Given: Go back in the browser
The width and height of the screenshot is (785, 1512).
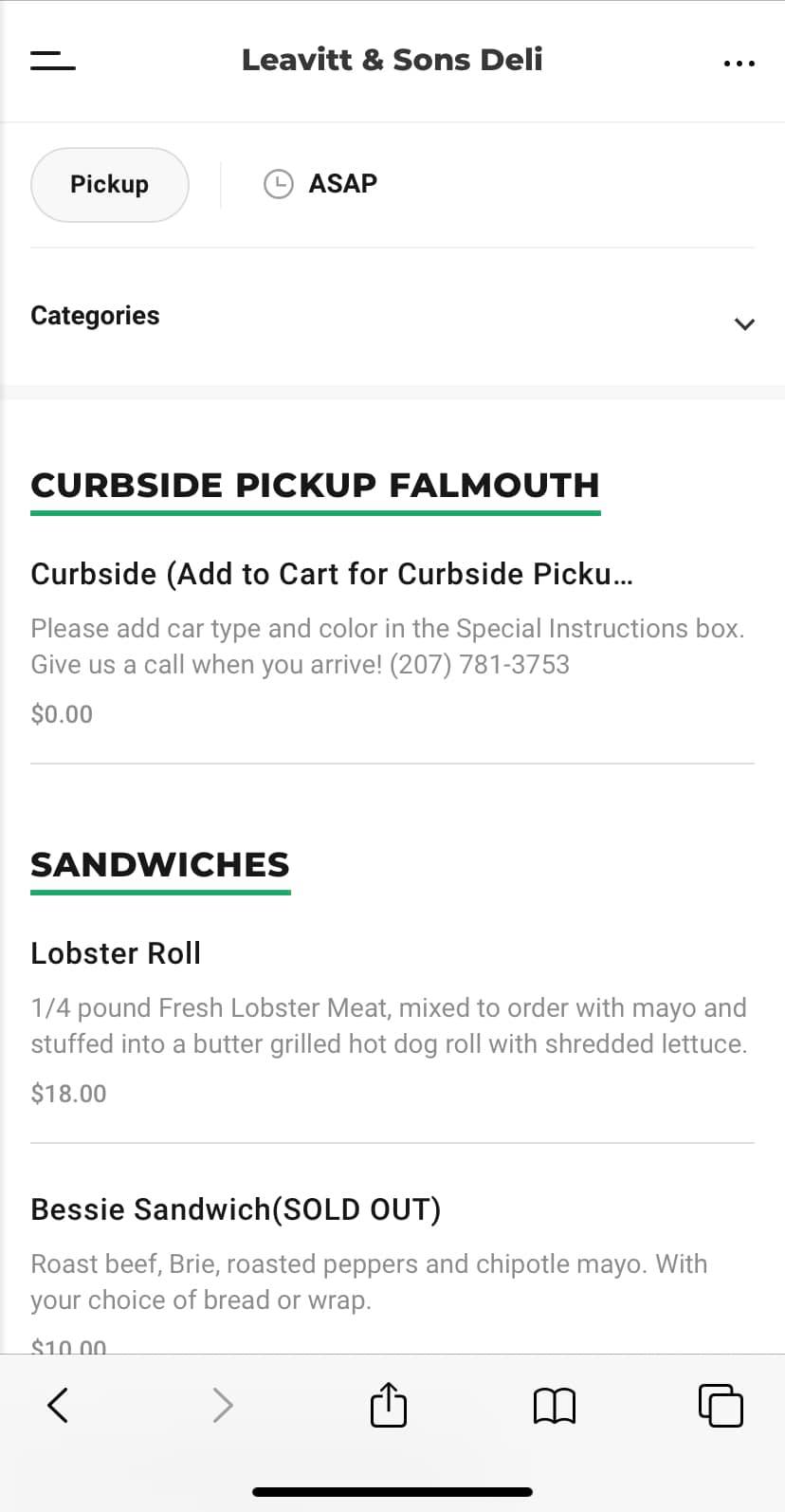Looking at the screenshot, I should [58, 1405].
